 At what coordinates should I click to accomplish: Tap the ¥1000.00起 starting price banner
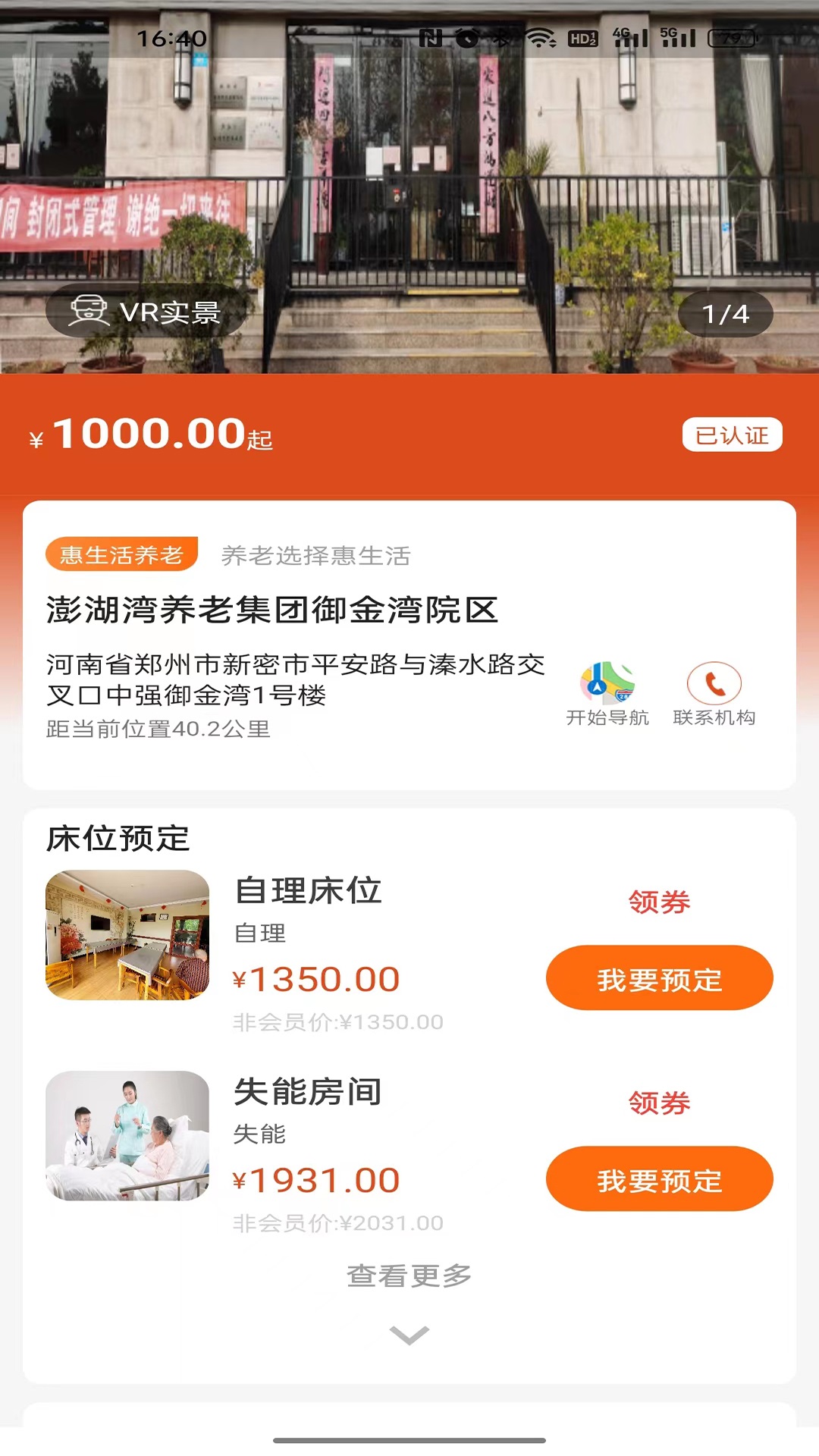[x=152, y=436]
